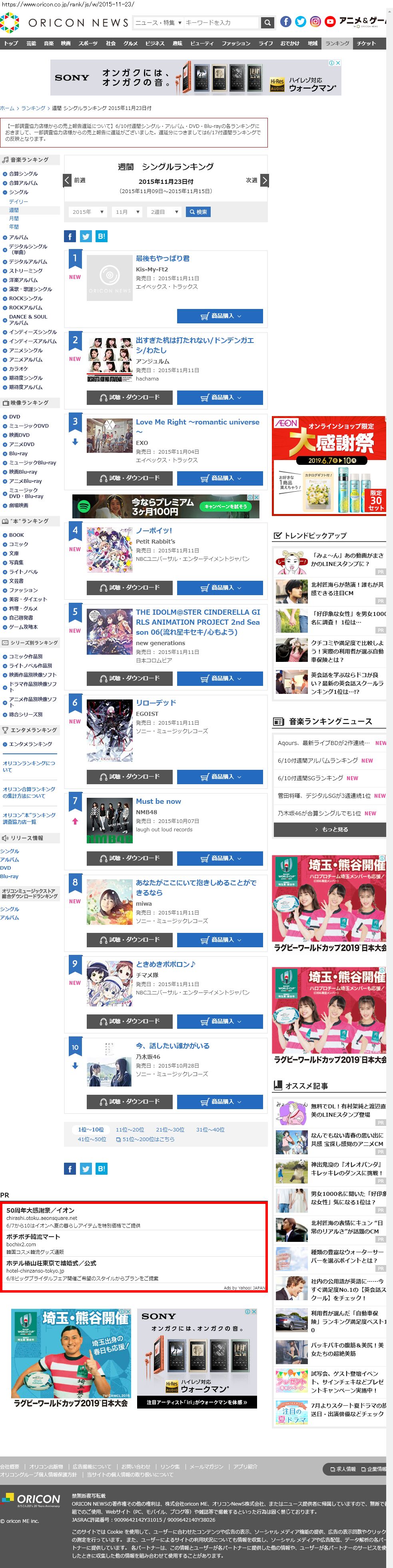393x1568 pixels.
Task: Go to previous week with 前週 arrow
Action: (68, 180)
